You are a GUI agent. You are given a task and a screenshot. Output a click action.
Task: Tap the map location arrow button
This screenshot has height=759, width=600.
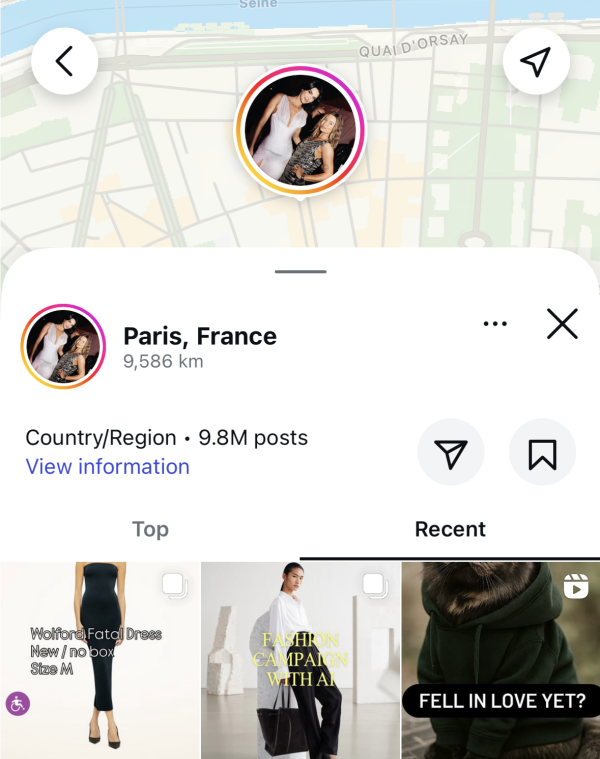point(536,62)
